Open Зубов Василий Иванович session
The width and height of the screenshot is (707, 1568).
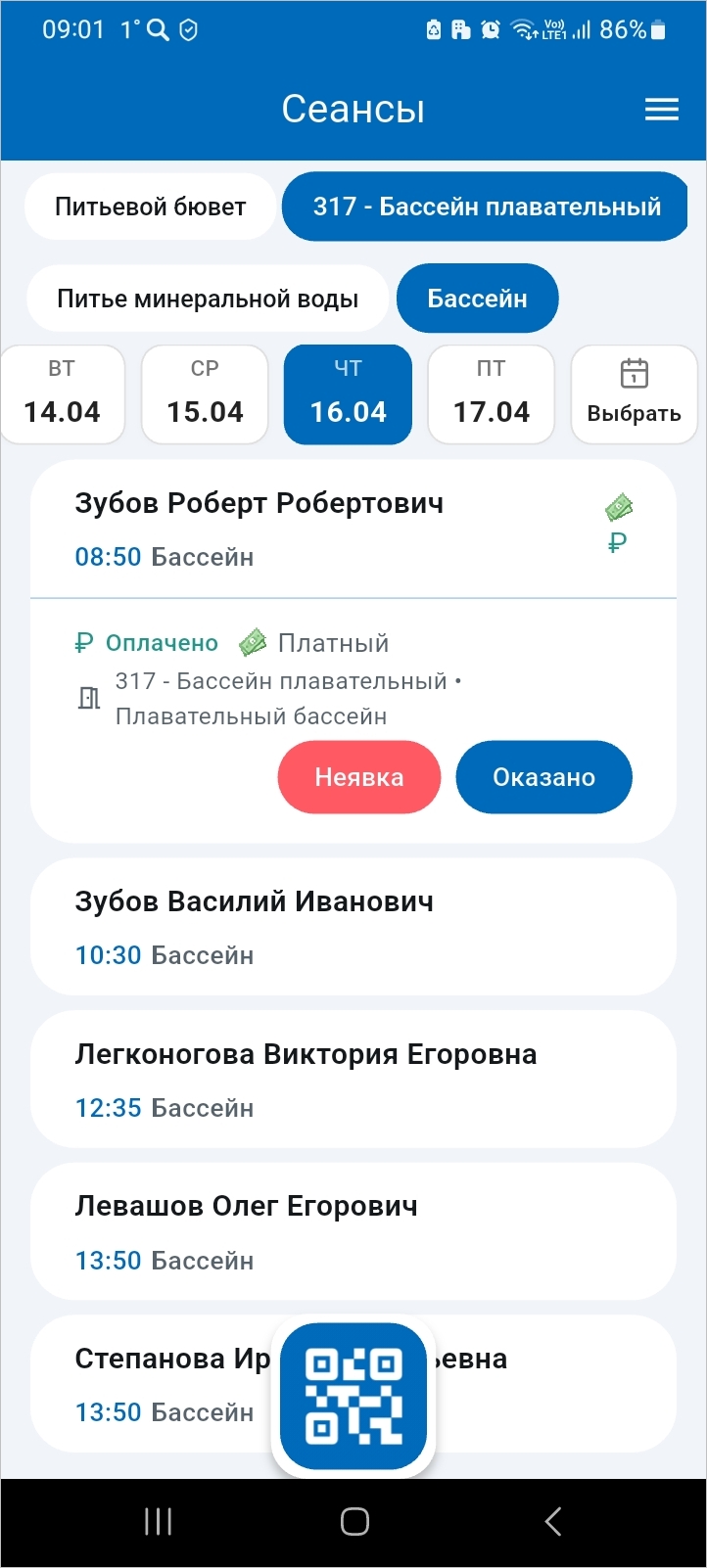coord(353,927)
